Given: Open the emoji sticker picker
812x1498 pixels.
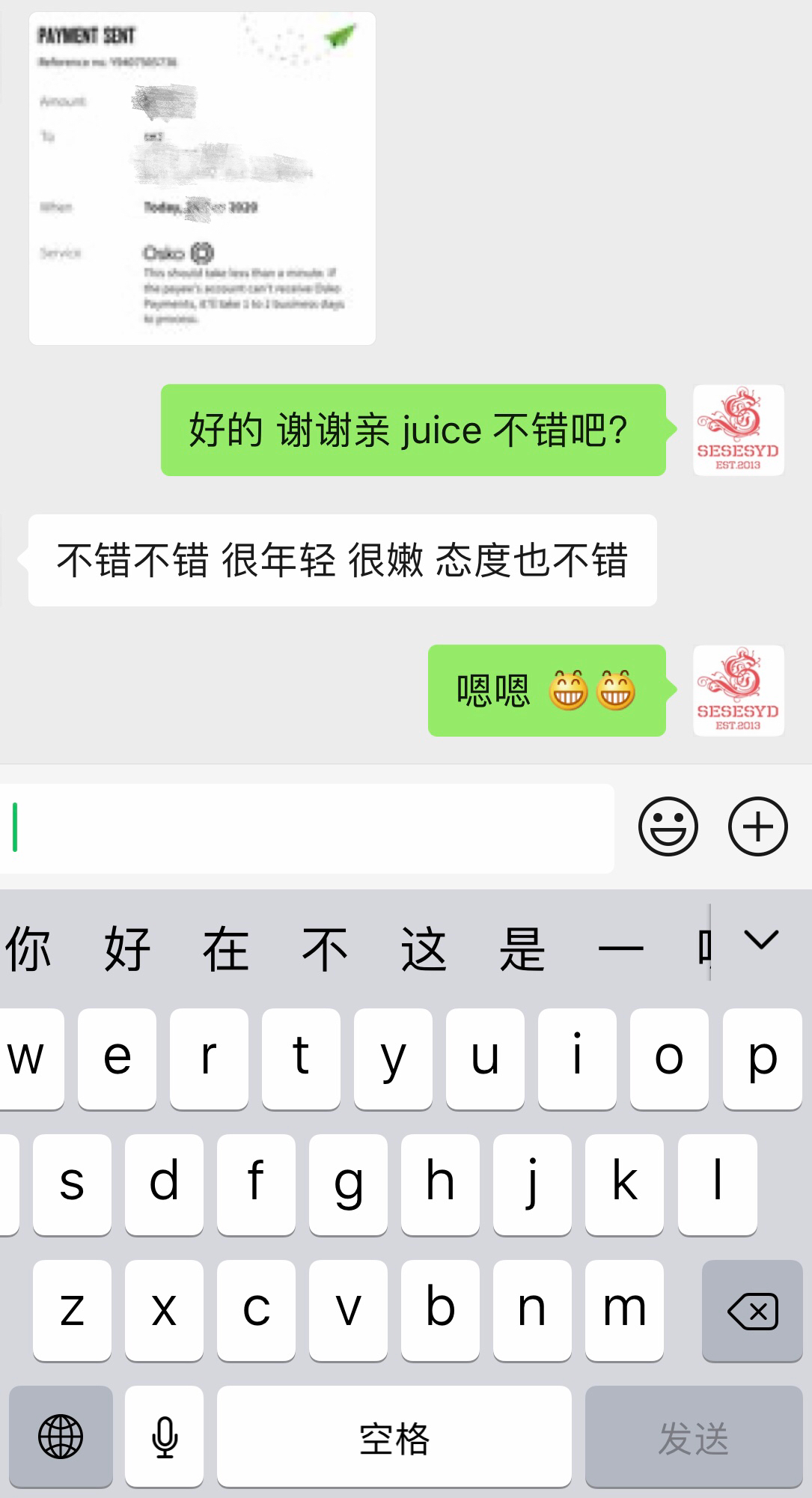Looking at the screenshot, I should [x=668, y=826].
